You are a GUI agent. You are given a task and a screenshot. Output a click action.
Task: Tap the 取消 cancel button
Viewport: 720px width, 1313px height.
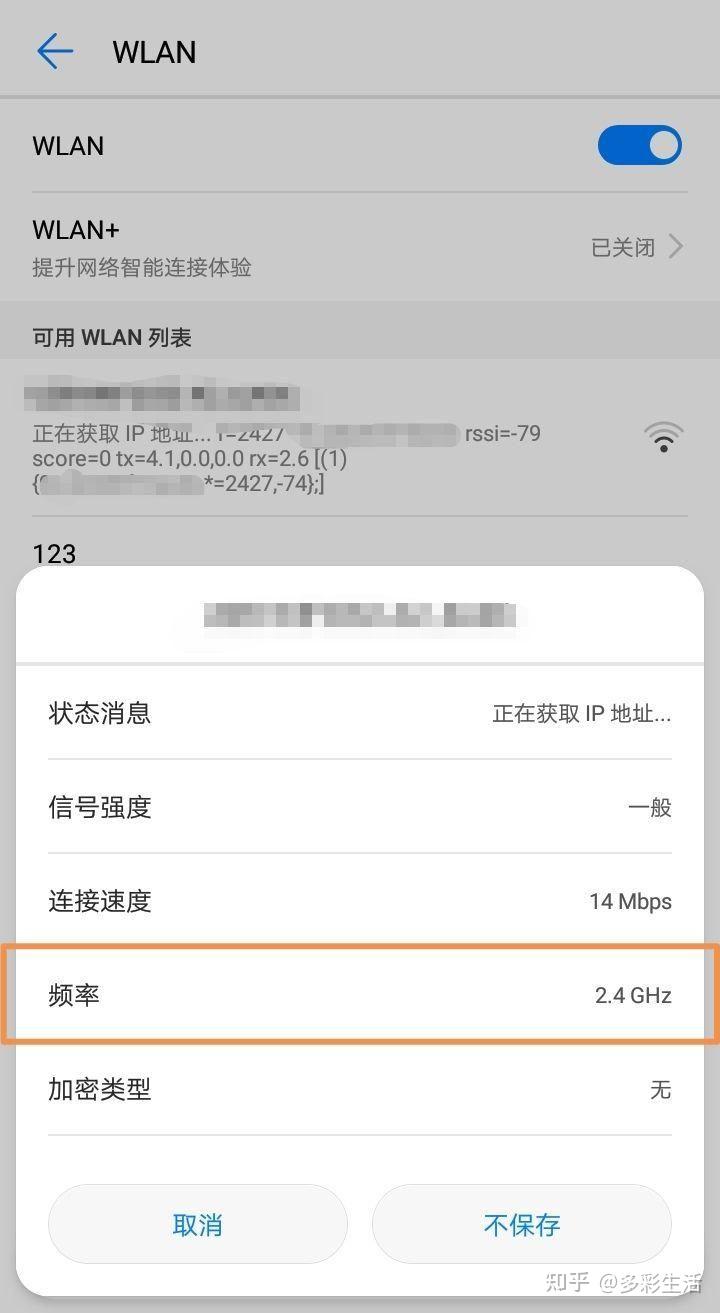197,1224
